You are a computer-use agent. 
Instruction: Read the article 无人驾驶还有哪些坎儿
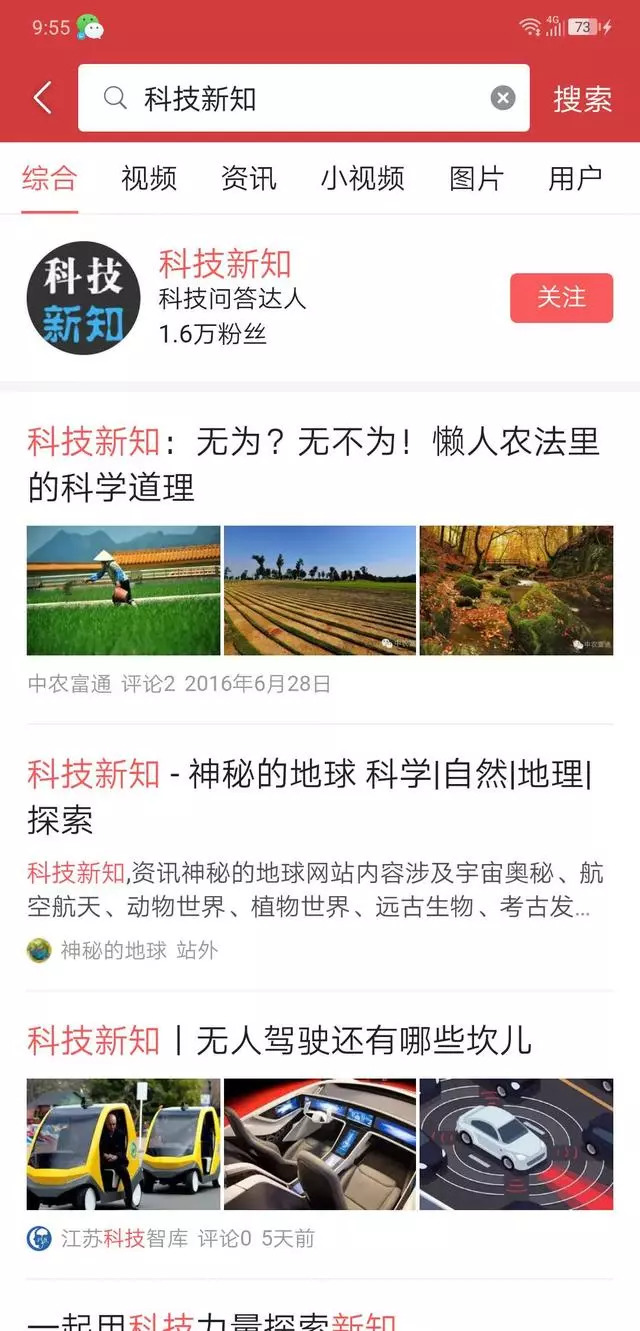click(x=279, y=1040)
